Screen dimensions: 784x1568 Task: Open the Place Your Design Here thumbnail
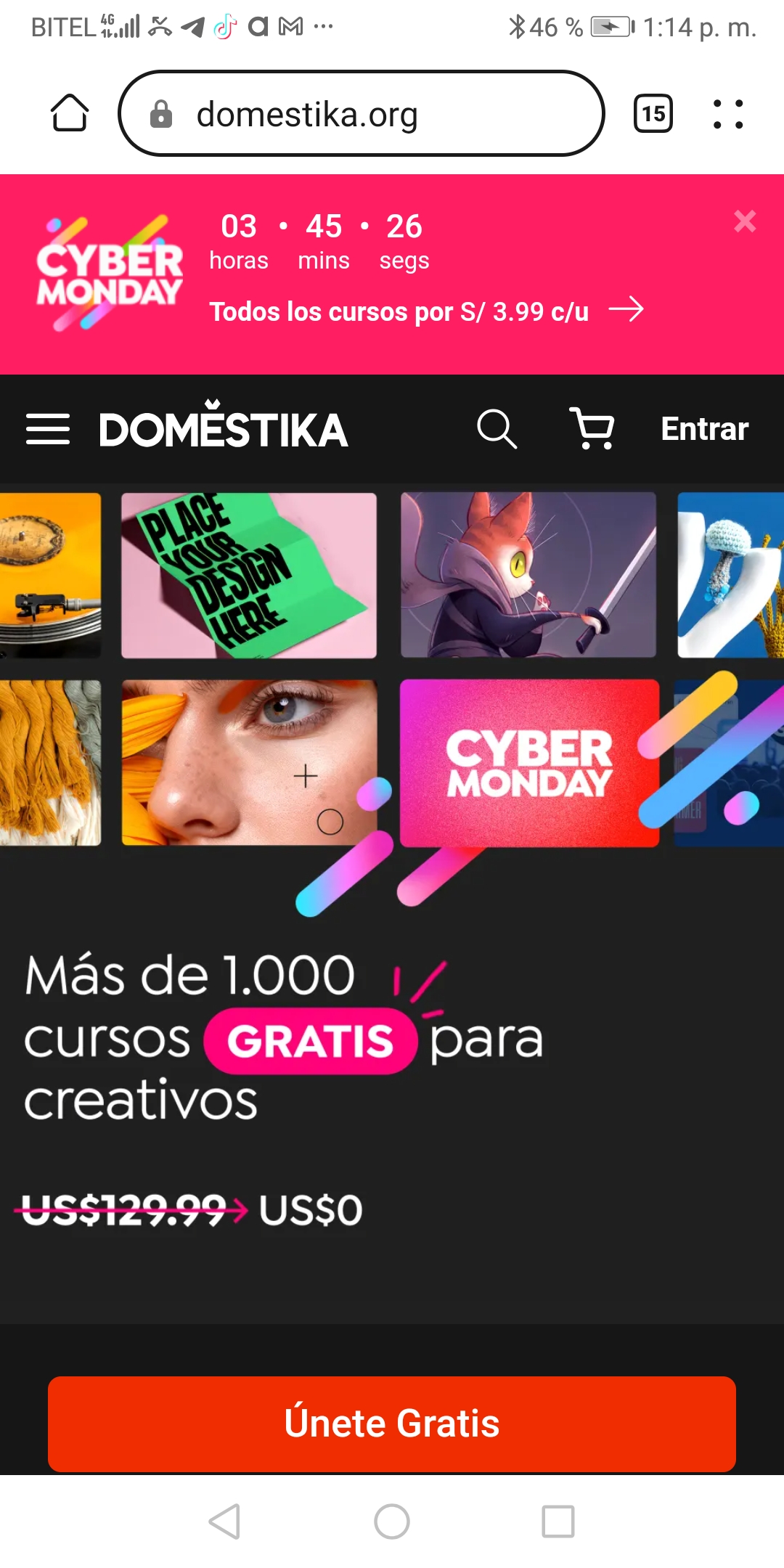click(x=250, y=575)
